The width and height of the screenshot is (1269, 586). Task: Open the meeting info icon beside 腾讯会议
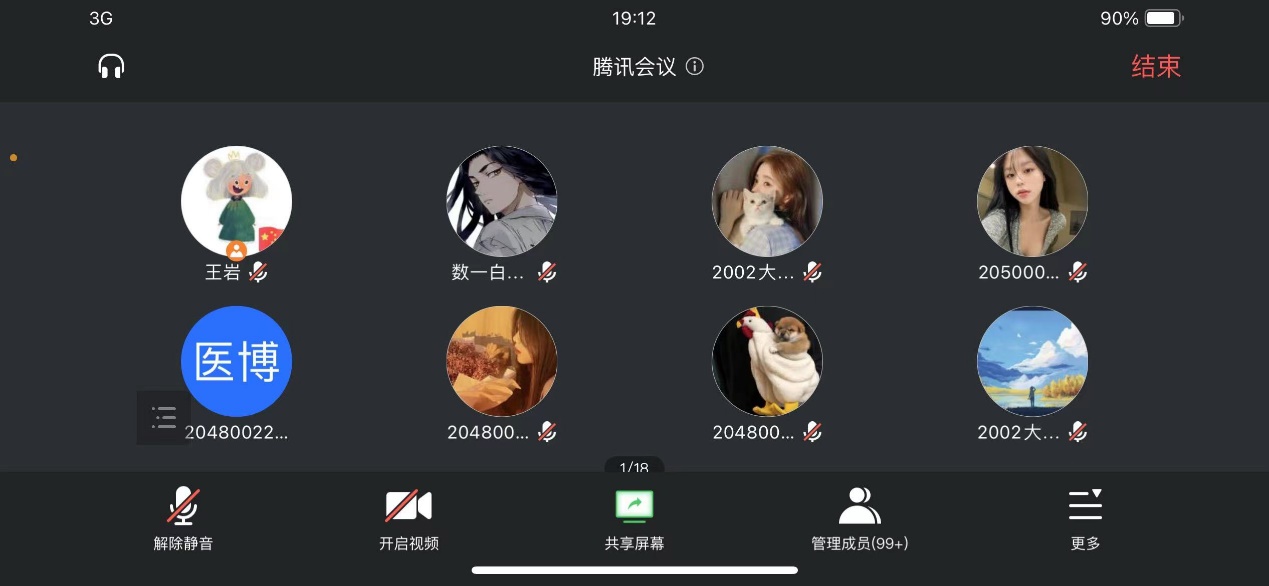(695, 67)
